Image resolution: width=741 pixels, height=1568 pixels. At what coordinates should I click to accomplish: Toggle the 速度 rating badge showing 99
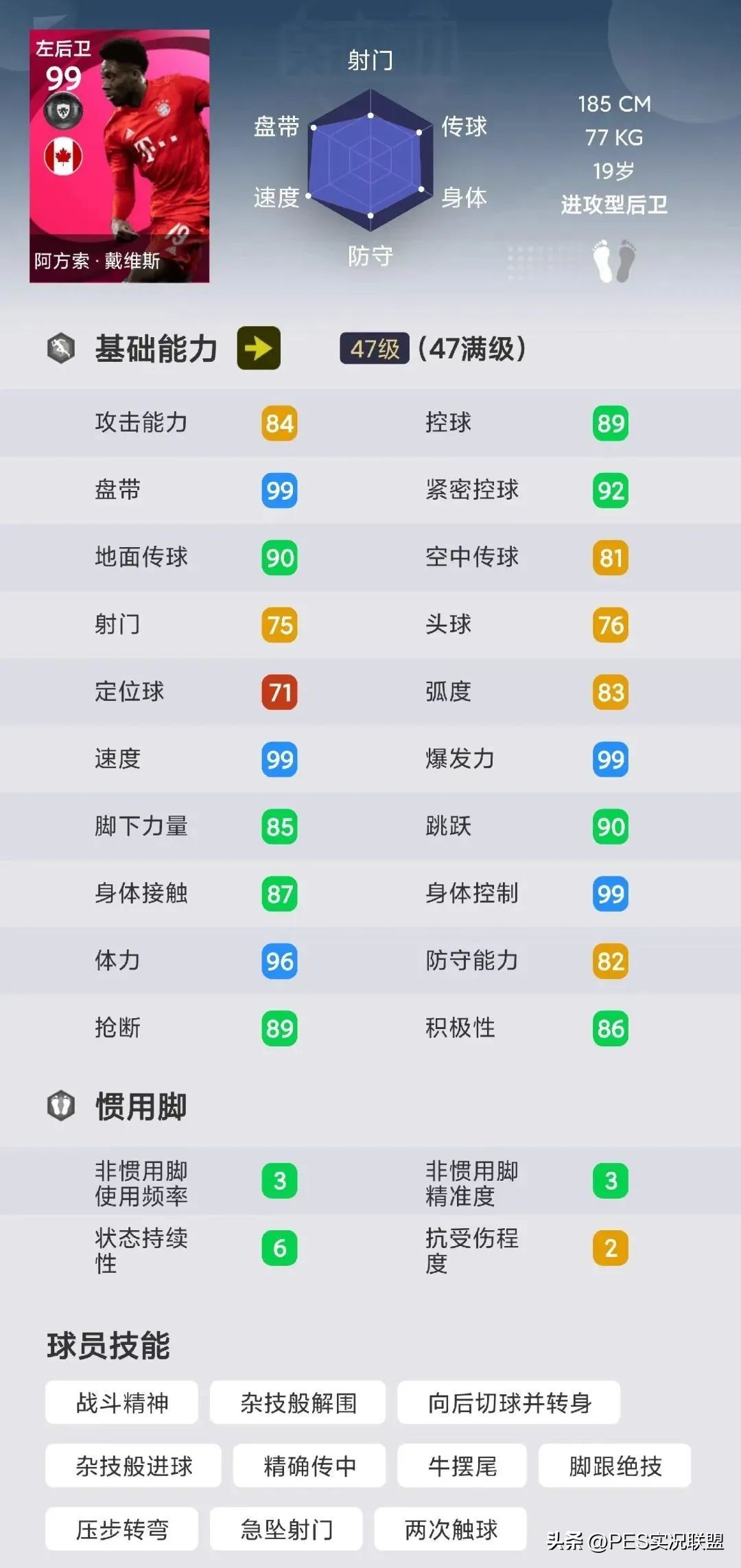pyautogui.click(x=279, y=759)
